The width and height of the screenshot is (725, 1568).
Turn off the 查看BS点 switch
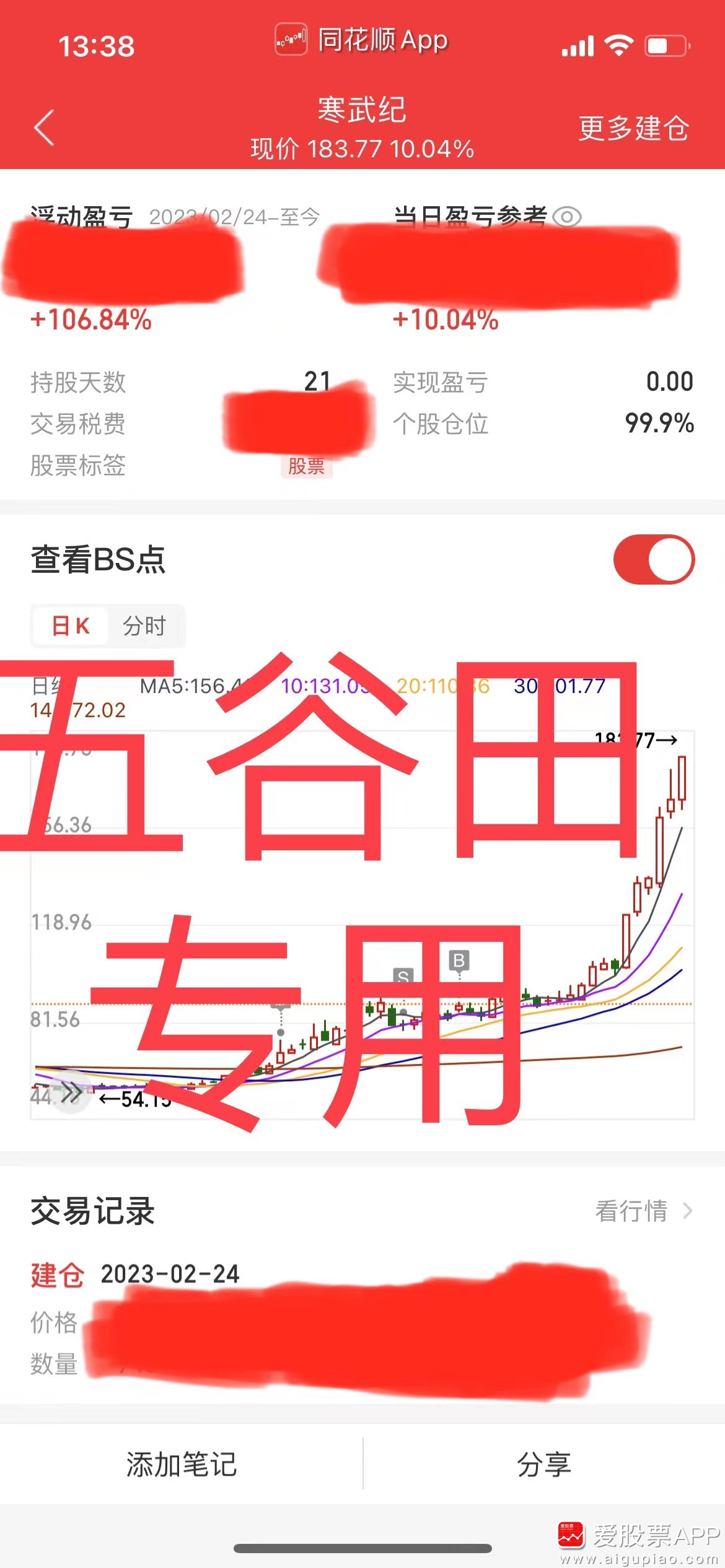654,559
